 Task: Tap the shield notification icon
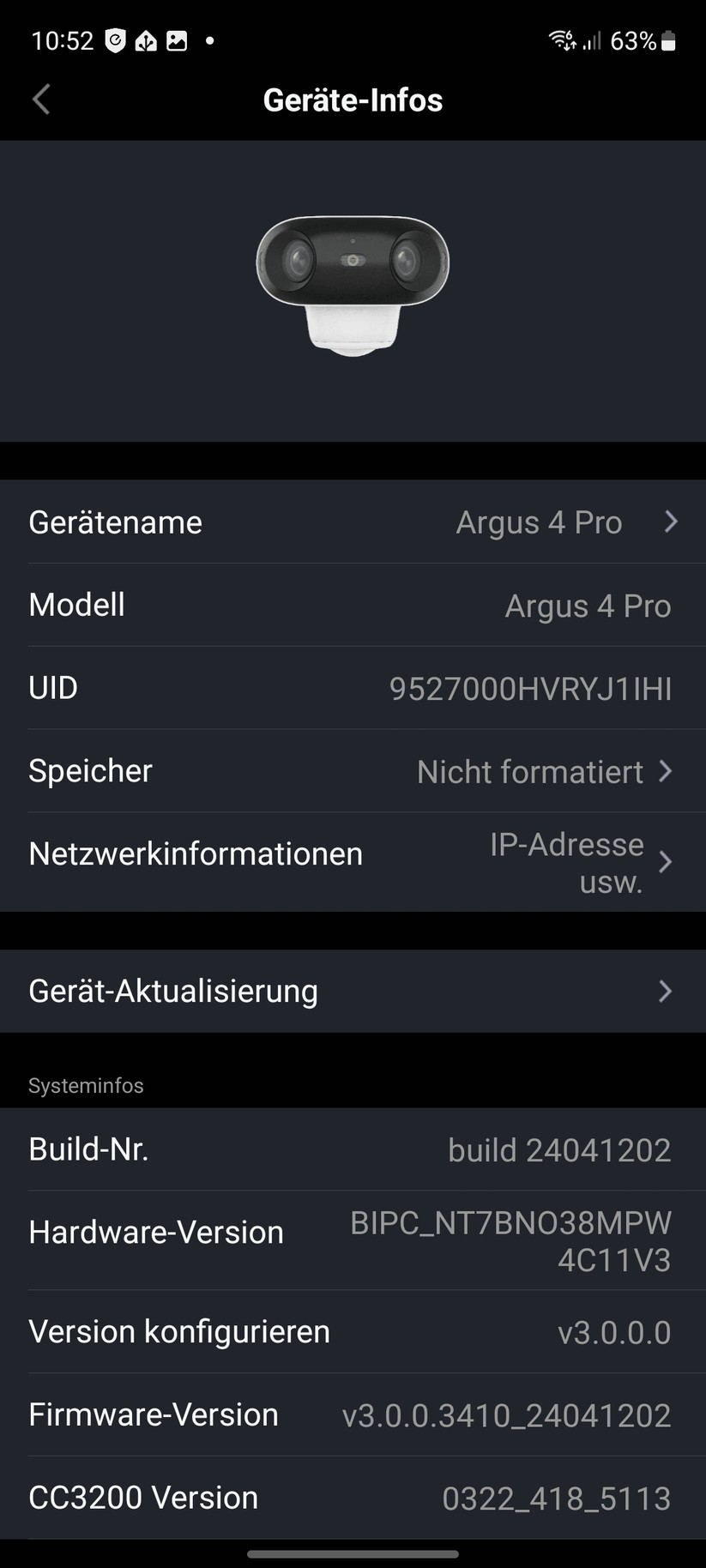pyautogui.click(x=114, y=40)
